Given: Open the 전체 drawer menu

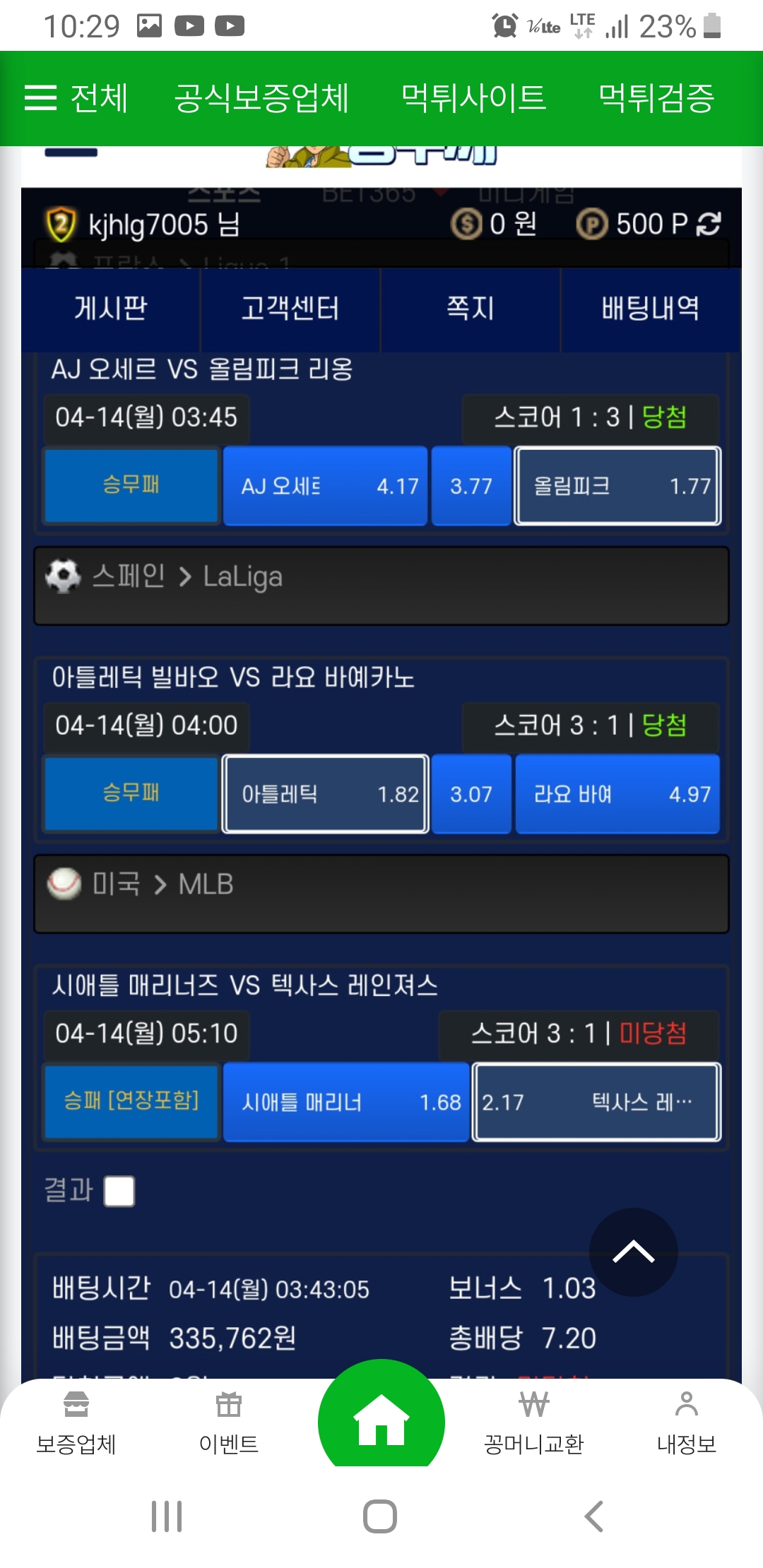Looking at the screenshot, I should (x=76, y=97).
